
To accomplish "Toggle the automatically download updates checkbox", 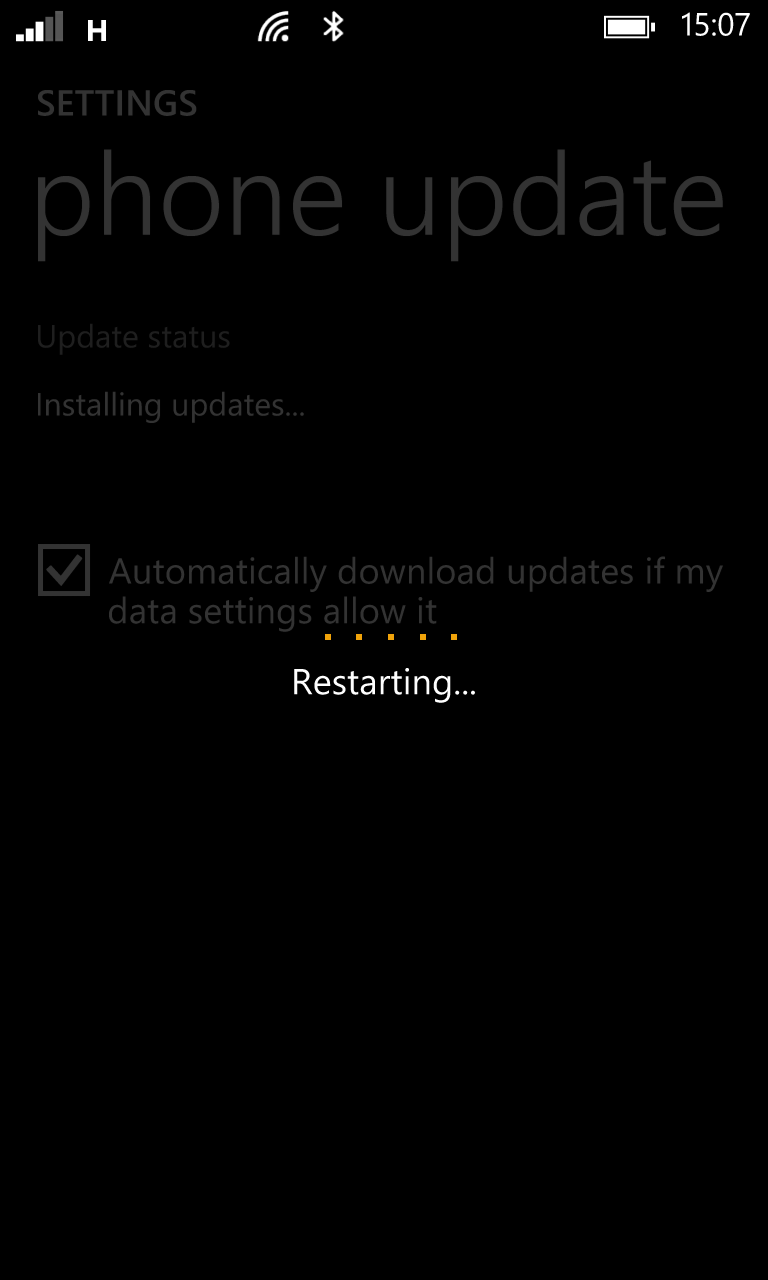I will point(64,570).
